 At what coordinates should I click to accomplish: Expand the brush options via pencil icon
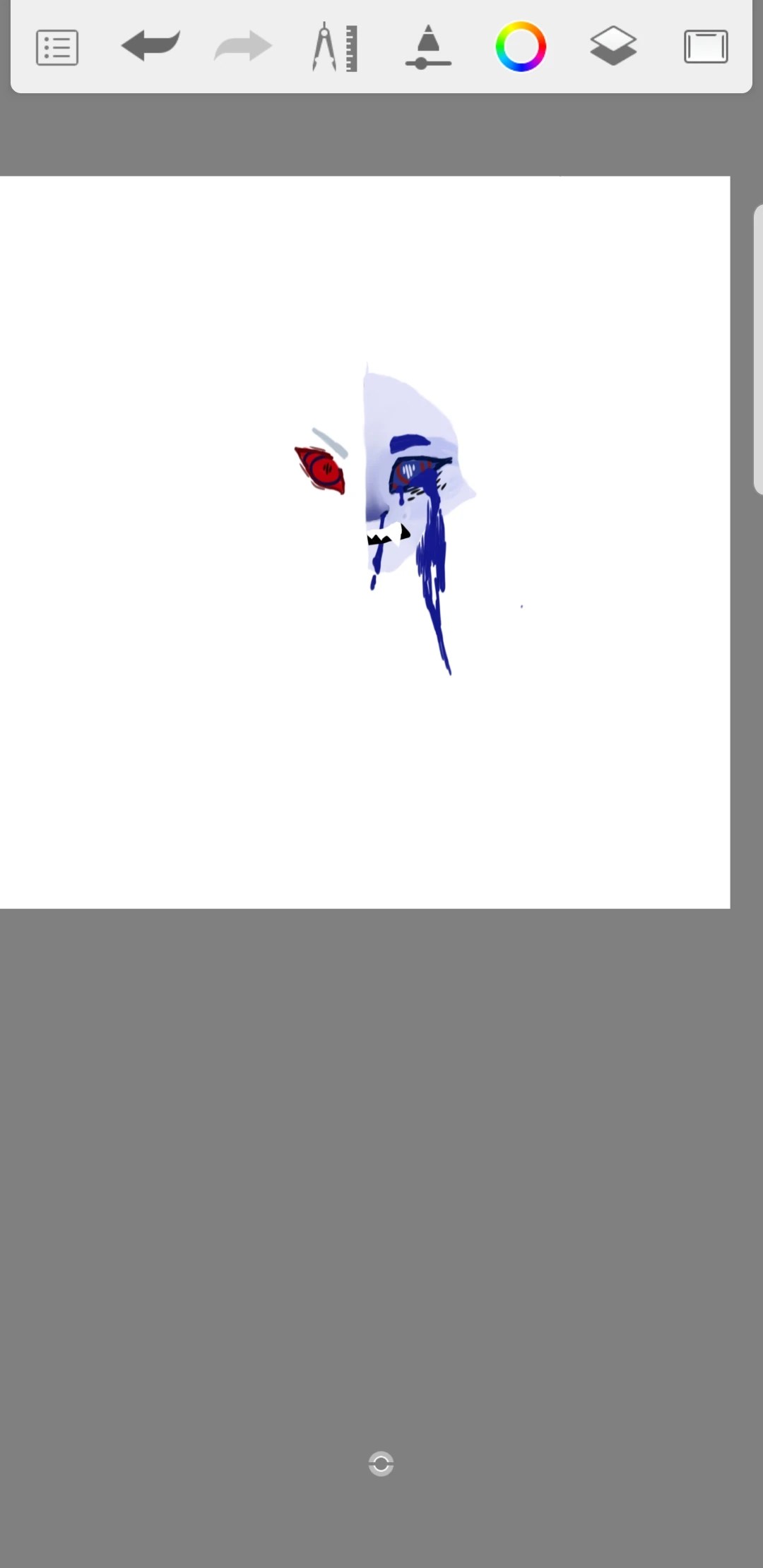(x=427, y=47)
